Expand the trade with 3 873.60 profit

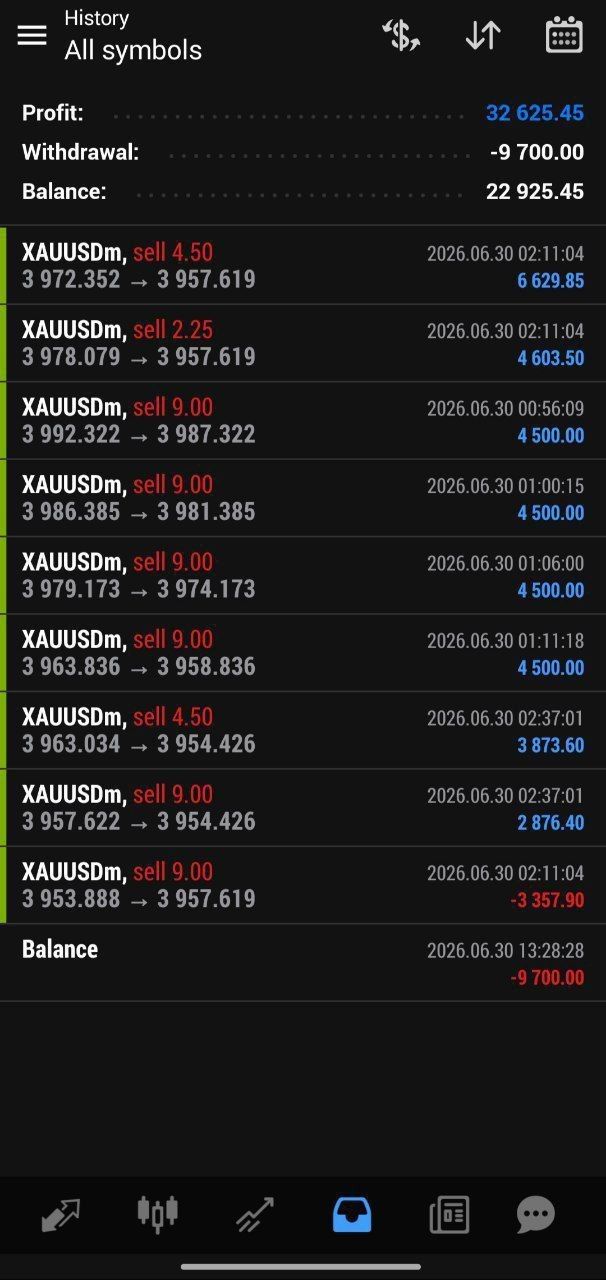pyautogui.click(x=303, y=730)
